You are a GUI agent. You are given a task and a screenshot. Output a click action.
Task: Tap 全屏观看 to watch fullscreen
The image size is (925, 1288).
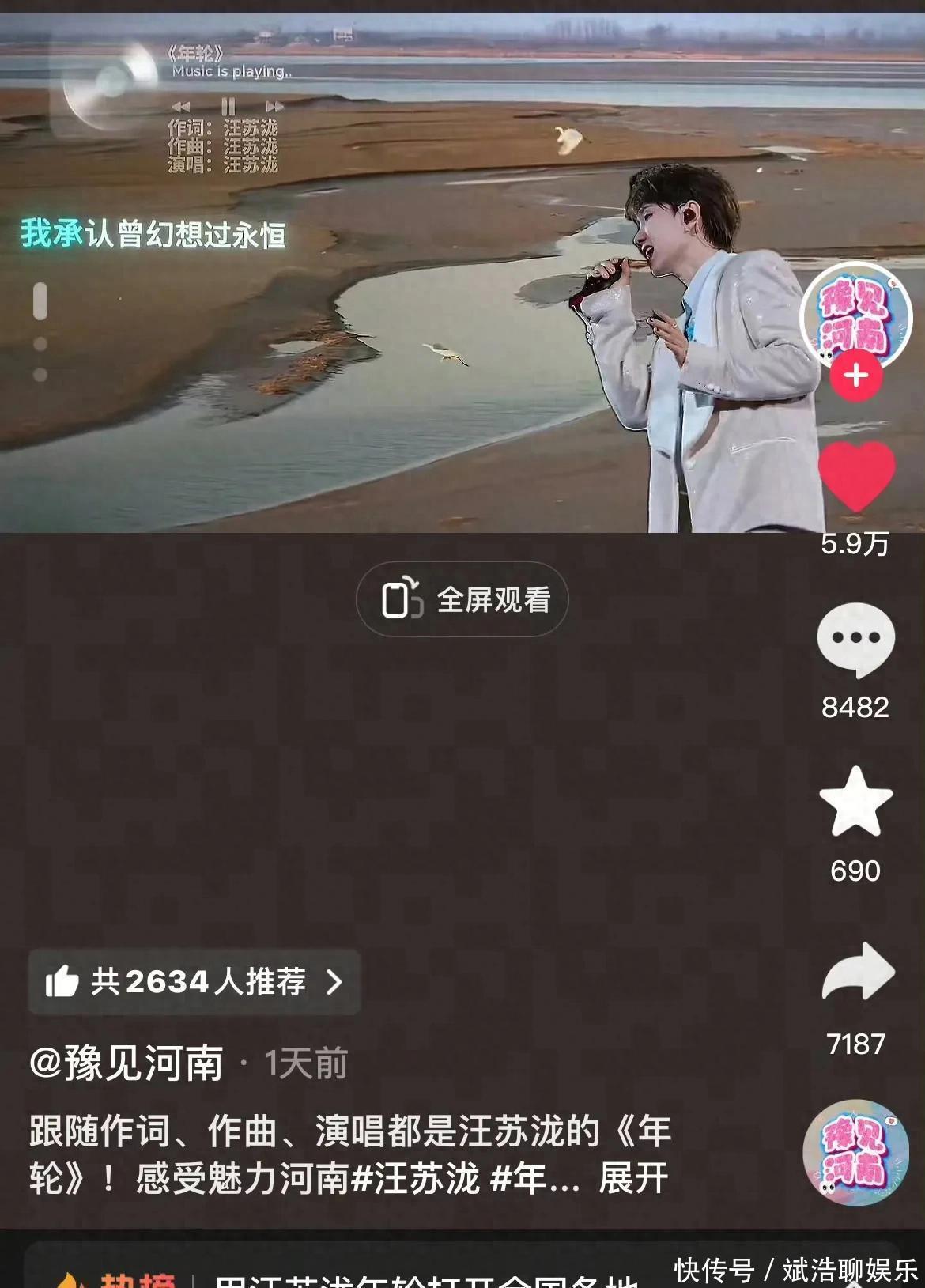[462, 599]
